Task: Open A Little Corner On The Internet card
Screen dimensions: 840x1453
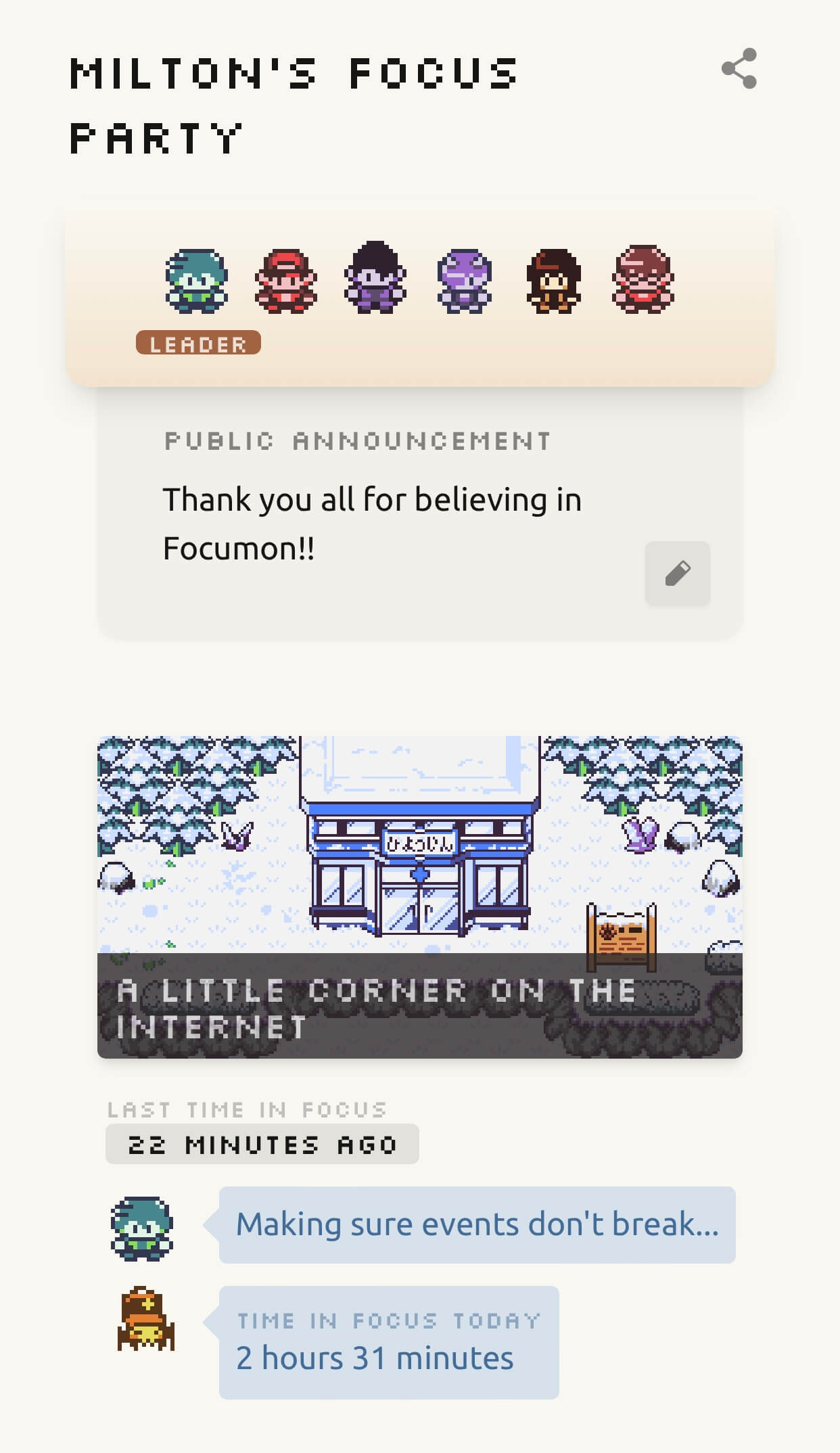Action: [x=419, y=896]
